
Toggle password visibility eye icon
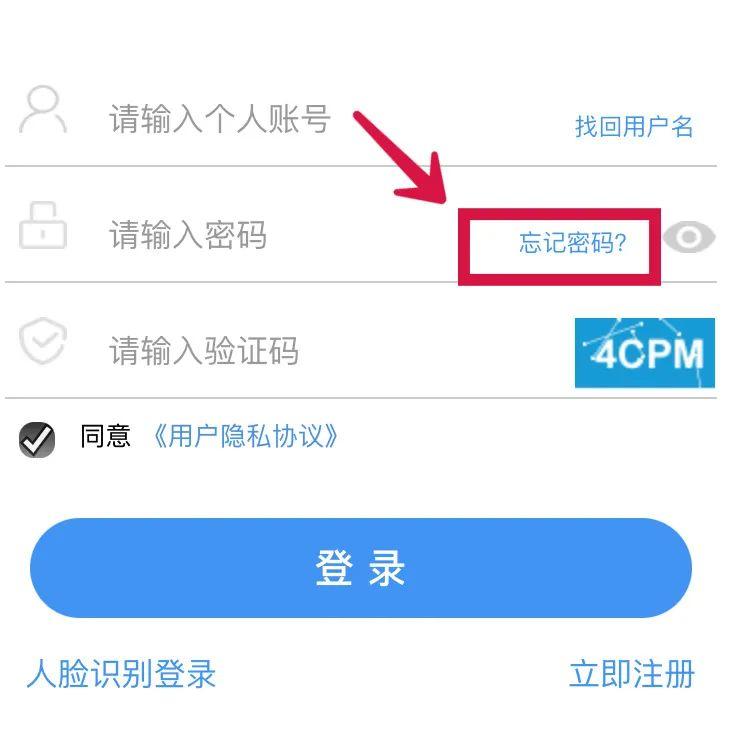coord(689,238)
